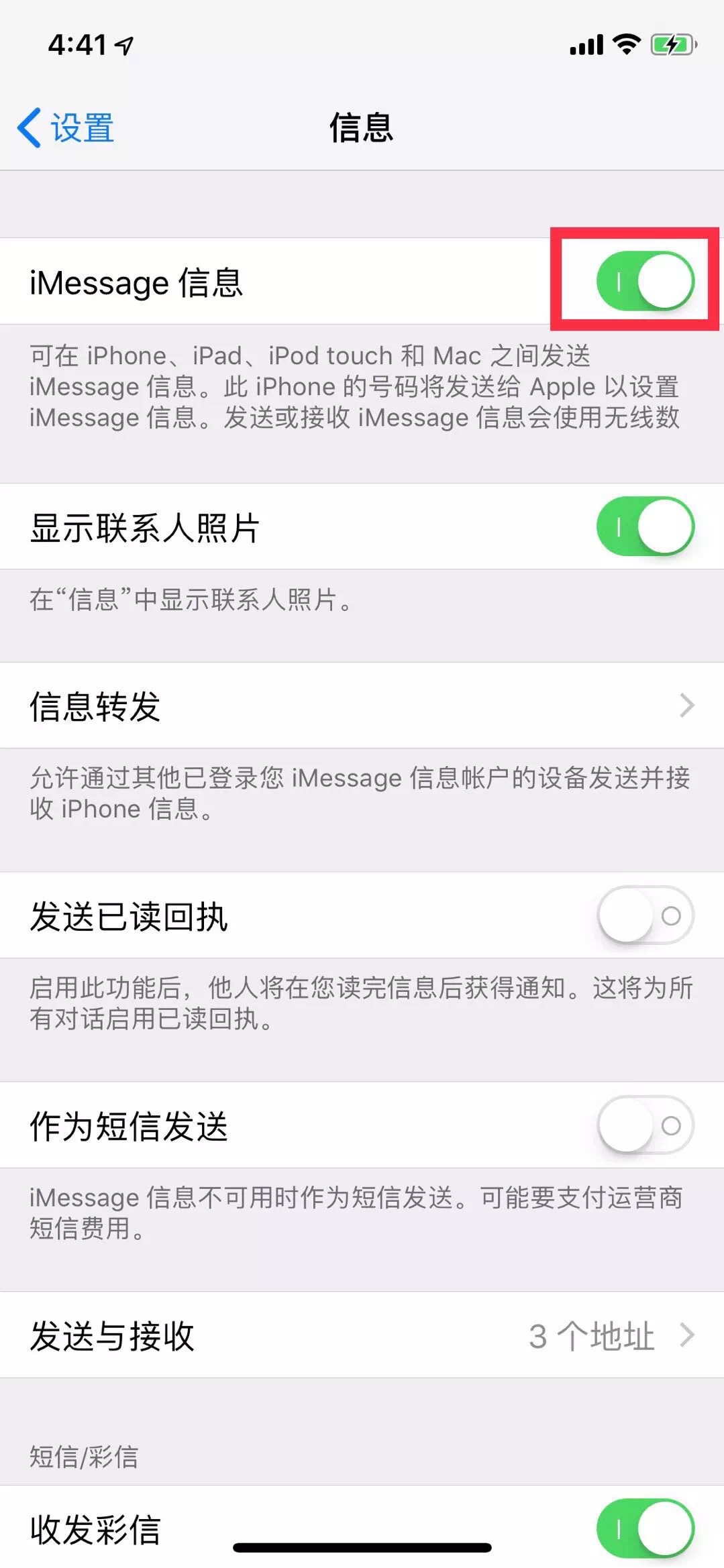
Task: Tap the blue back chevron beside 设置
Action: click(30, 127)
